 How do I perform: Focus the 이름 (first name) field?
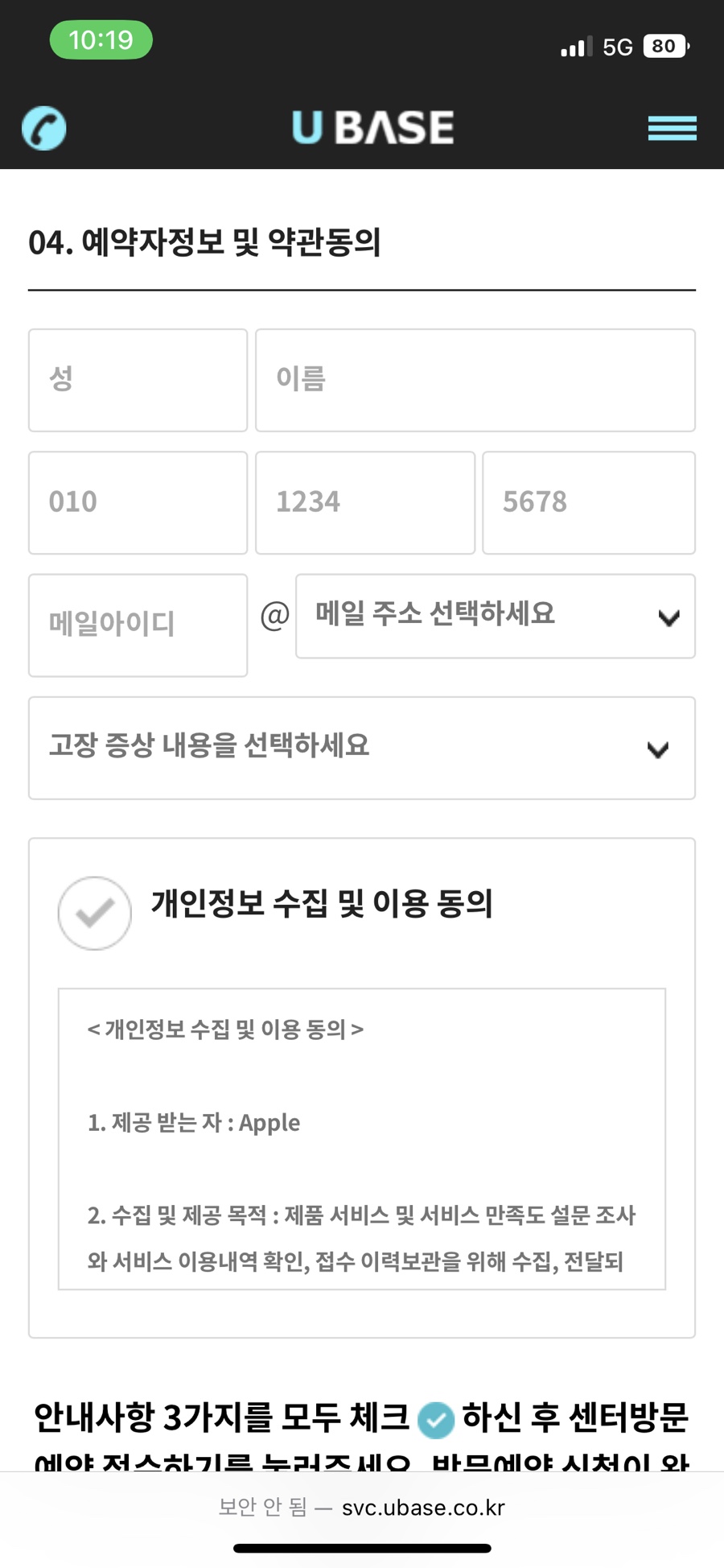[x=475, y=380]
